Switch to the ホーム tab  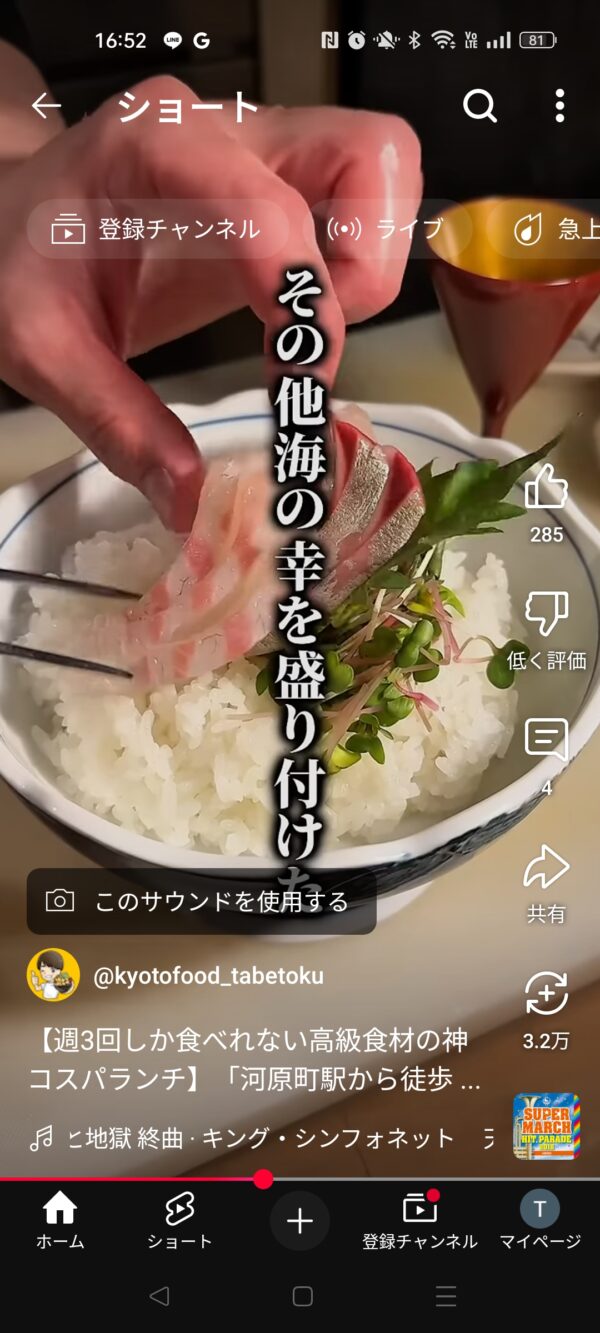point(60,1221)
